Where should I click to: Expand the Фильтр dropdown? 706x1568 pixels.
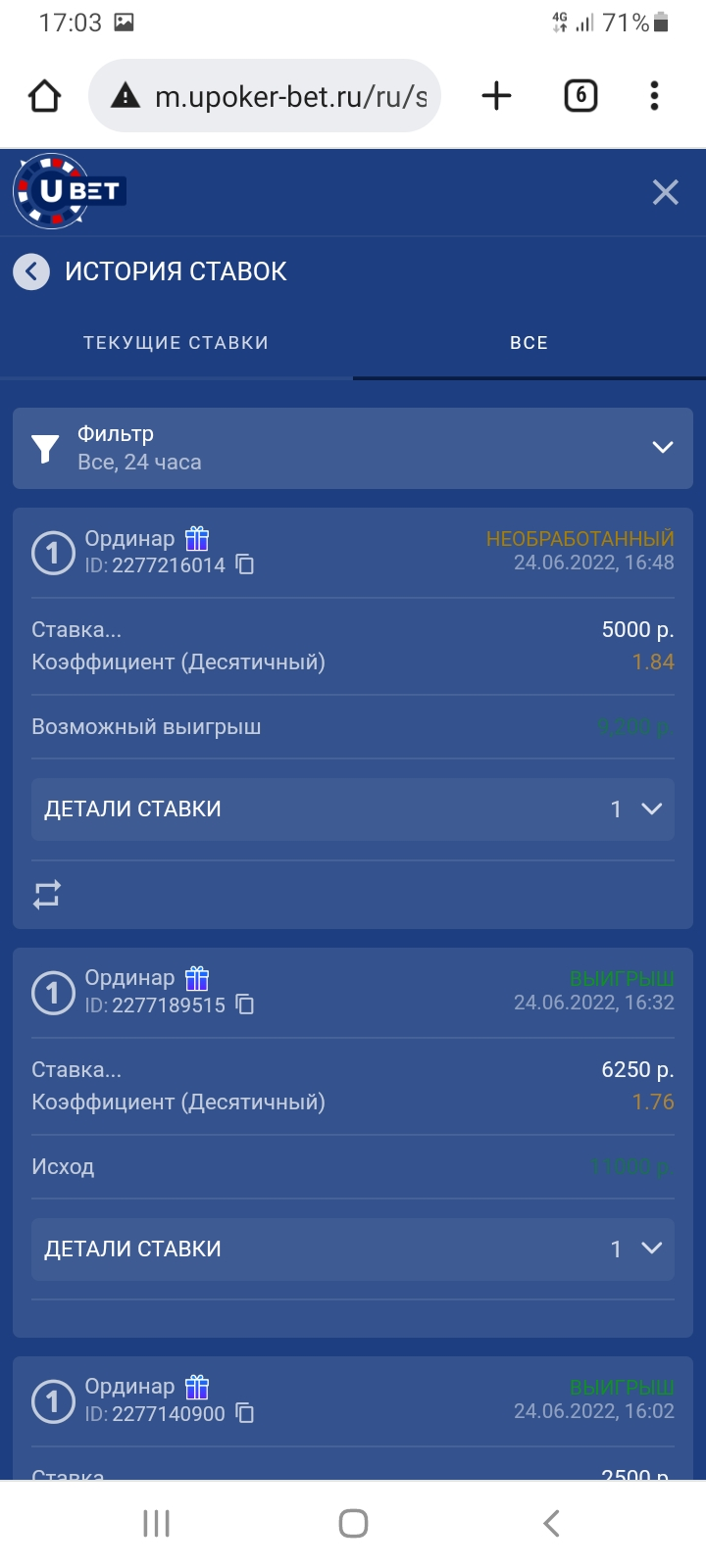[x=353, y=448]
